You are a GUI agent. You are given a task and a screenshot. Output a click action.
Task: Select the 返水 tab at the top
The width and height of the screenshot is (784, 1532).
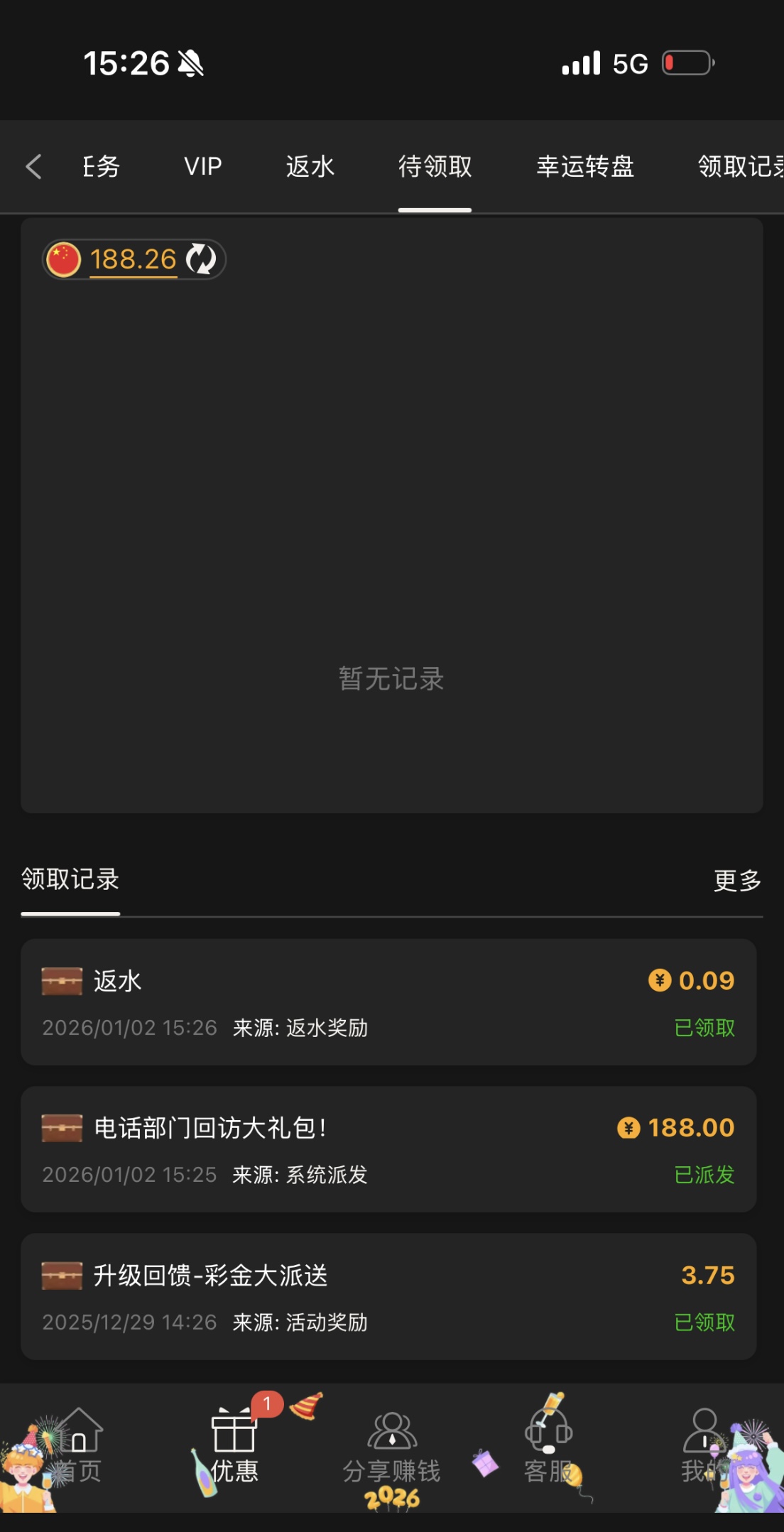tap(310, 167)
